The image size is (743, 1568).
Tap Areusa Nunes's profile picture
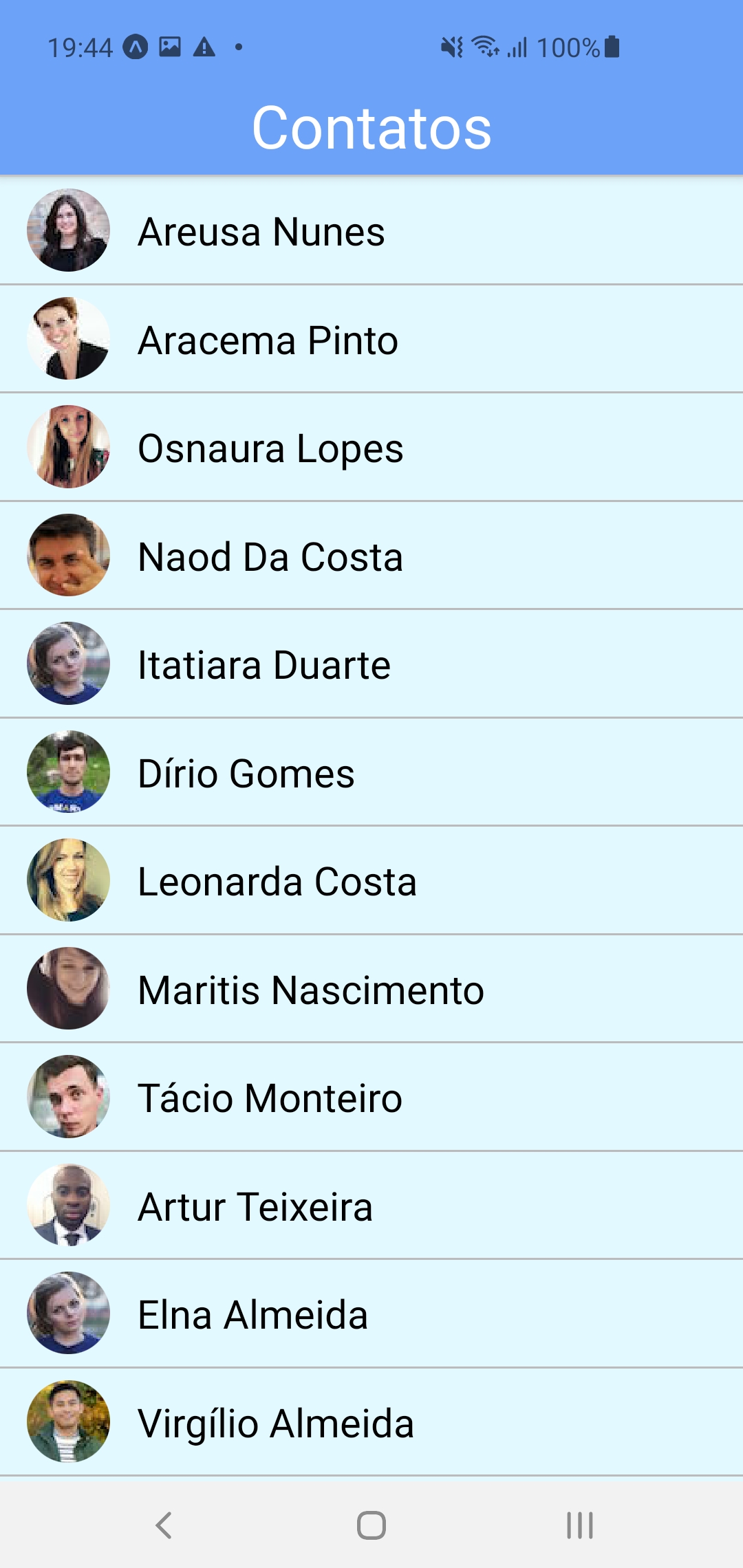click(x=68, y=230)
